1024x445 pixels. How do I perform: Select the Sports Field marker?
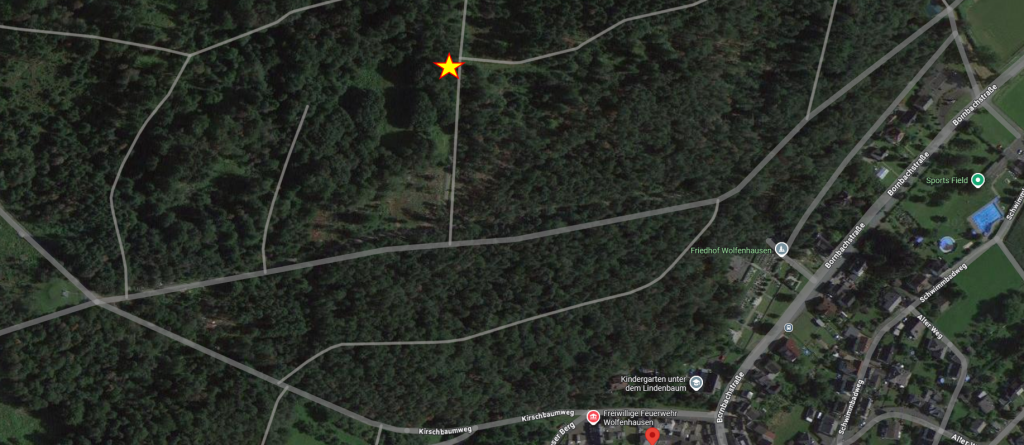coord(978,180)
